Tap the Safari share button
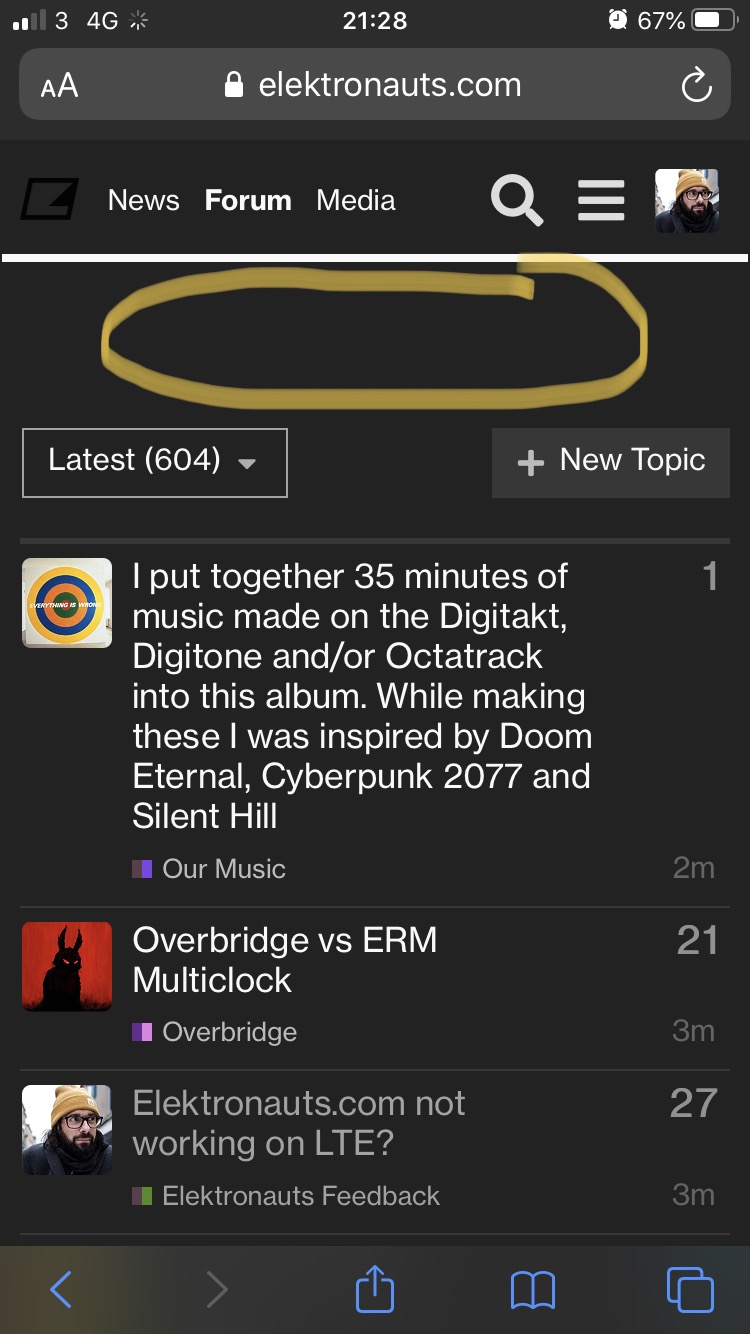 (x=375, y=1289)
